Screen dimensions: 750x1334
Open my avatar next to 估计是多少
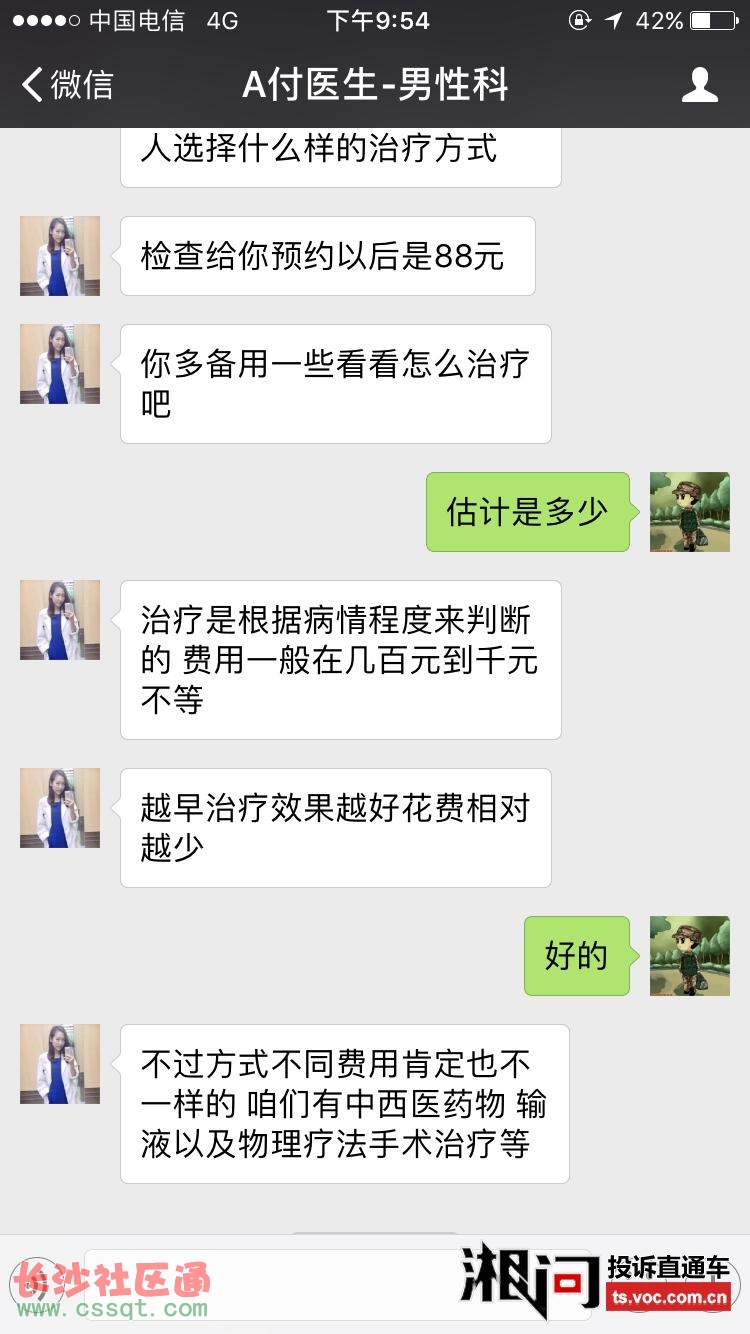690,512
